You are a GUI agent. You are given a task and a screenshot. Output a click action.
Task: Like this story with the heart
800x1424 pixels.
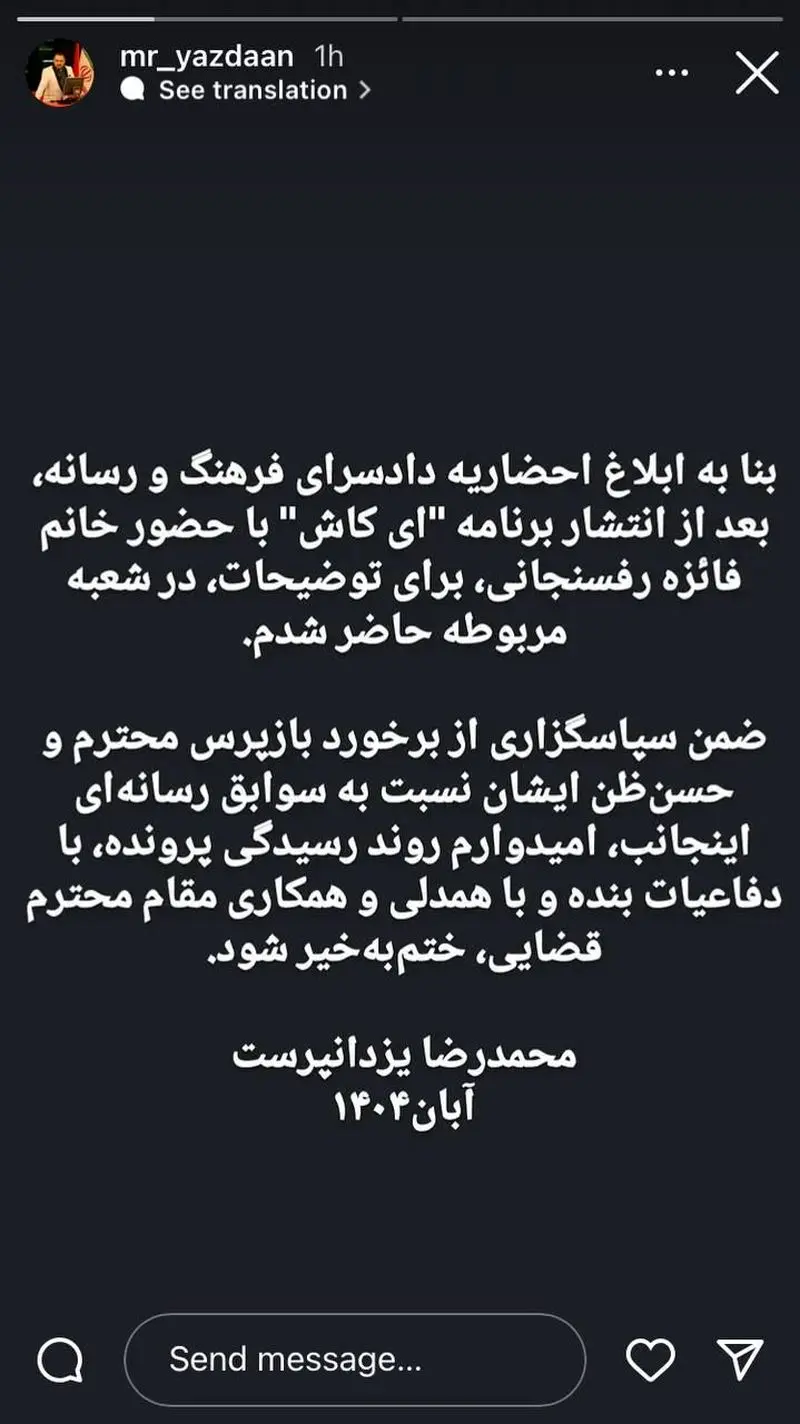coord(649,1360)
